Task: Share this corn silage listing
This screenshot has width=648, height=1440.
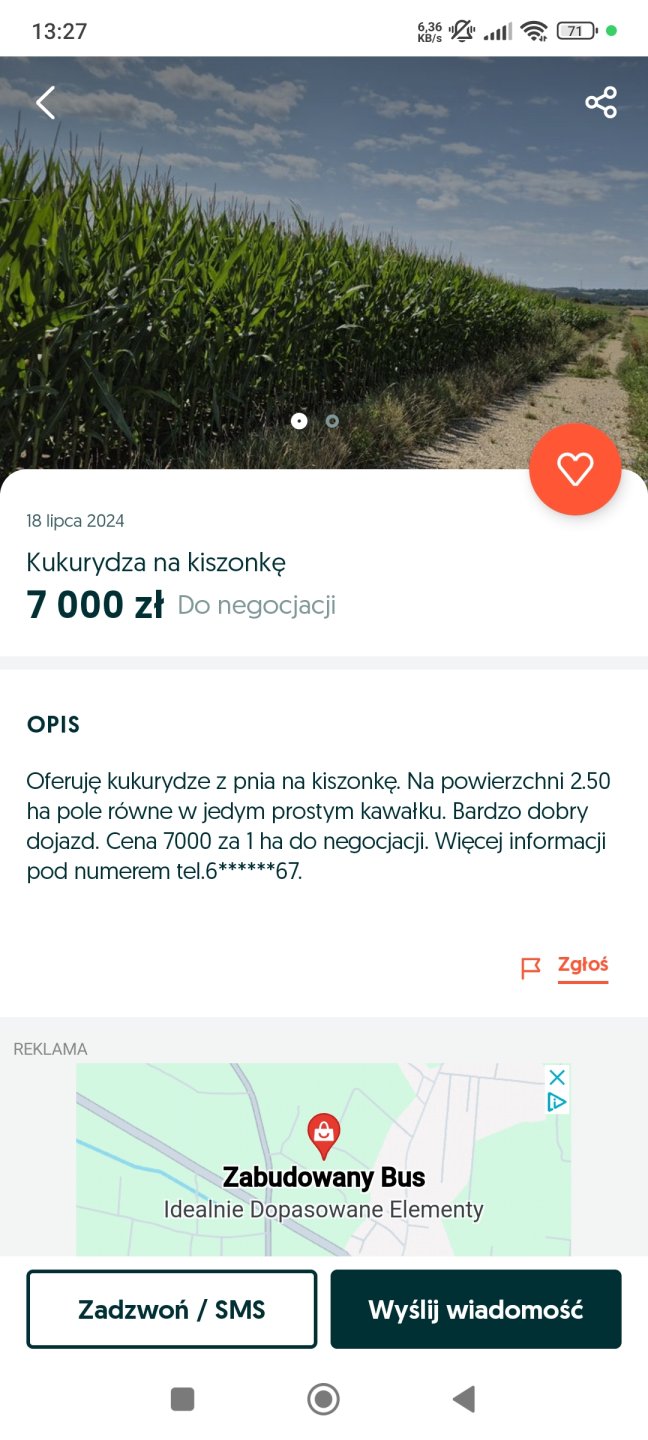Action: tap(601, 103)
